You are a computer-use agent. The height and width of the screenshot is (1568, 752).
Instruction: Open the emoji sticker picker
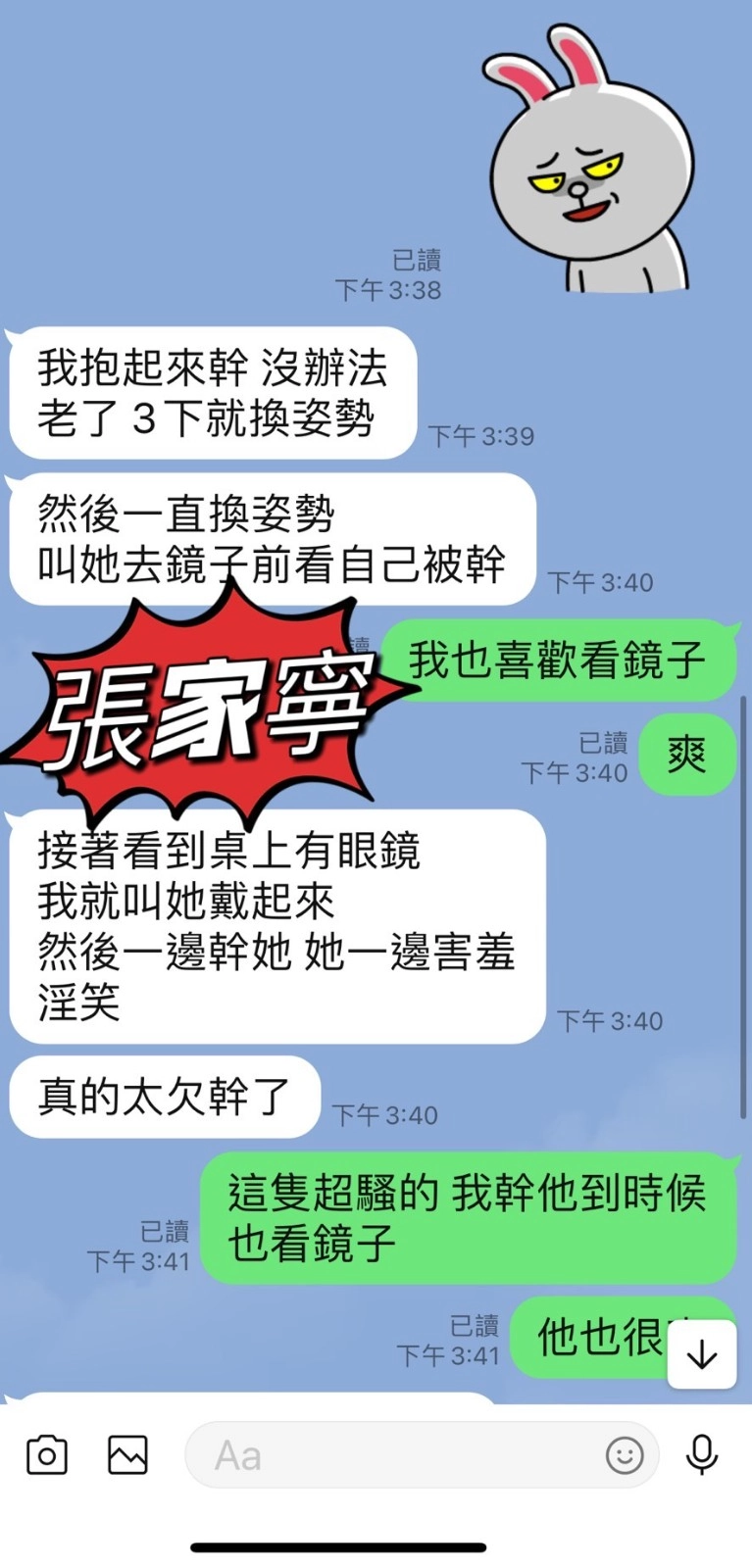point(625,1455)
